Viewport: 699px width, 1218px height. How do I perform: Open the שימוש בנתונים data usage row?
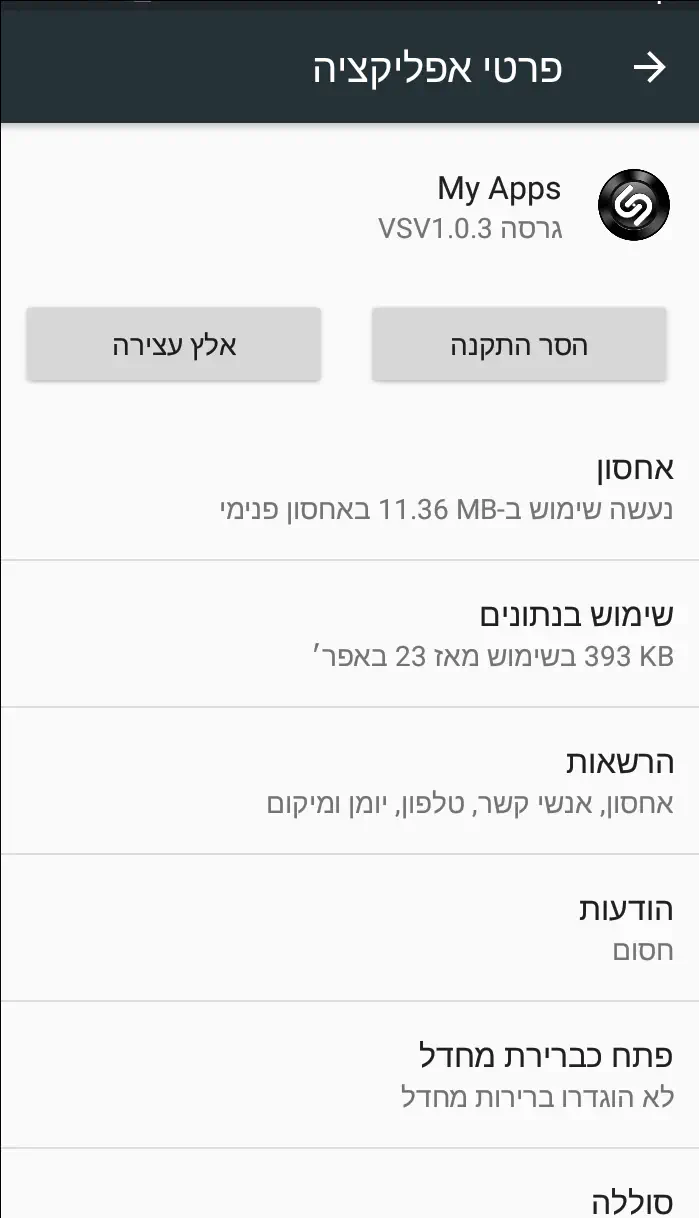tap(350, 635)
